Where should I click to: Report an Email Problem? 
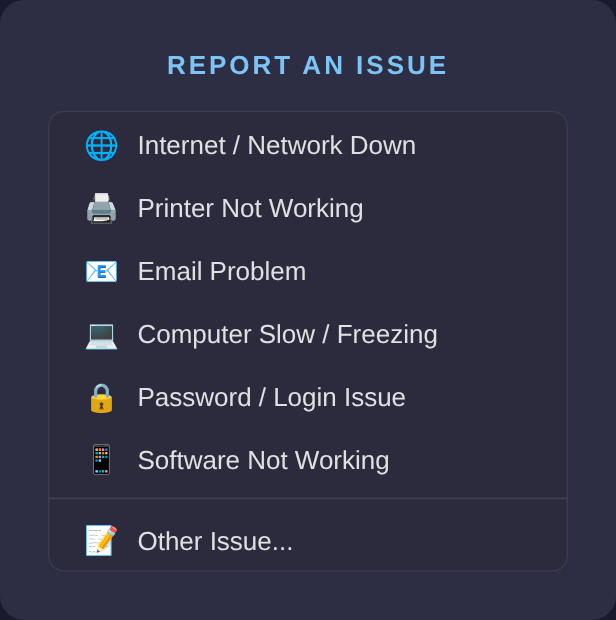point(222,272)
